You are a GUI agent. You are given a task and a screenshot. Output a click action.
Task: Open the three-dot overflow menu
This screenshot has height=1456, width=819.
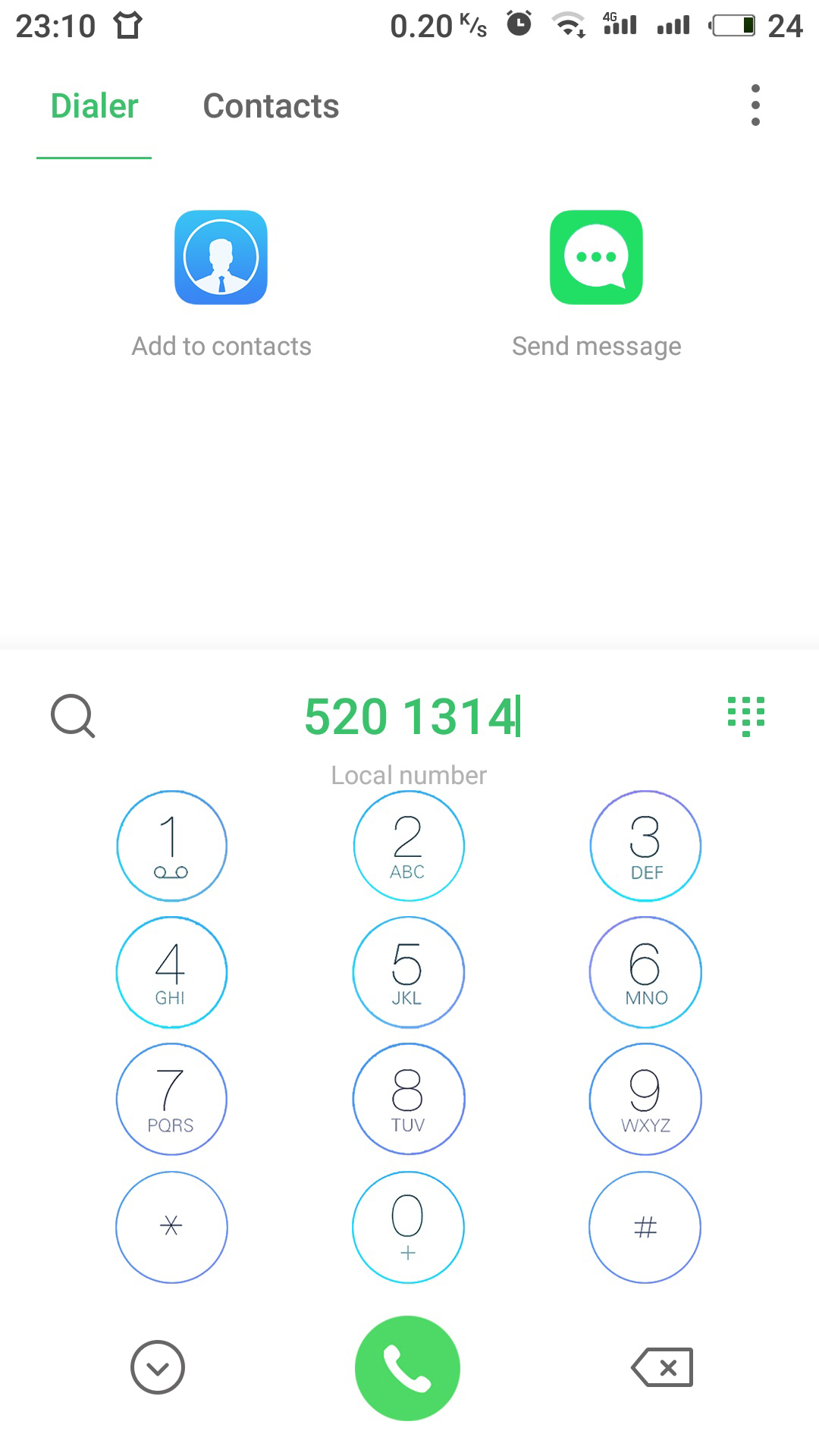pos(755,105)
